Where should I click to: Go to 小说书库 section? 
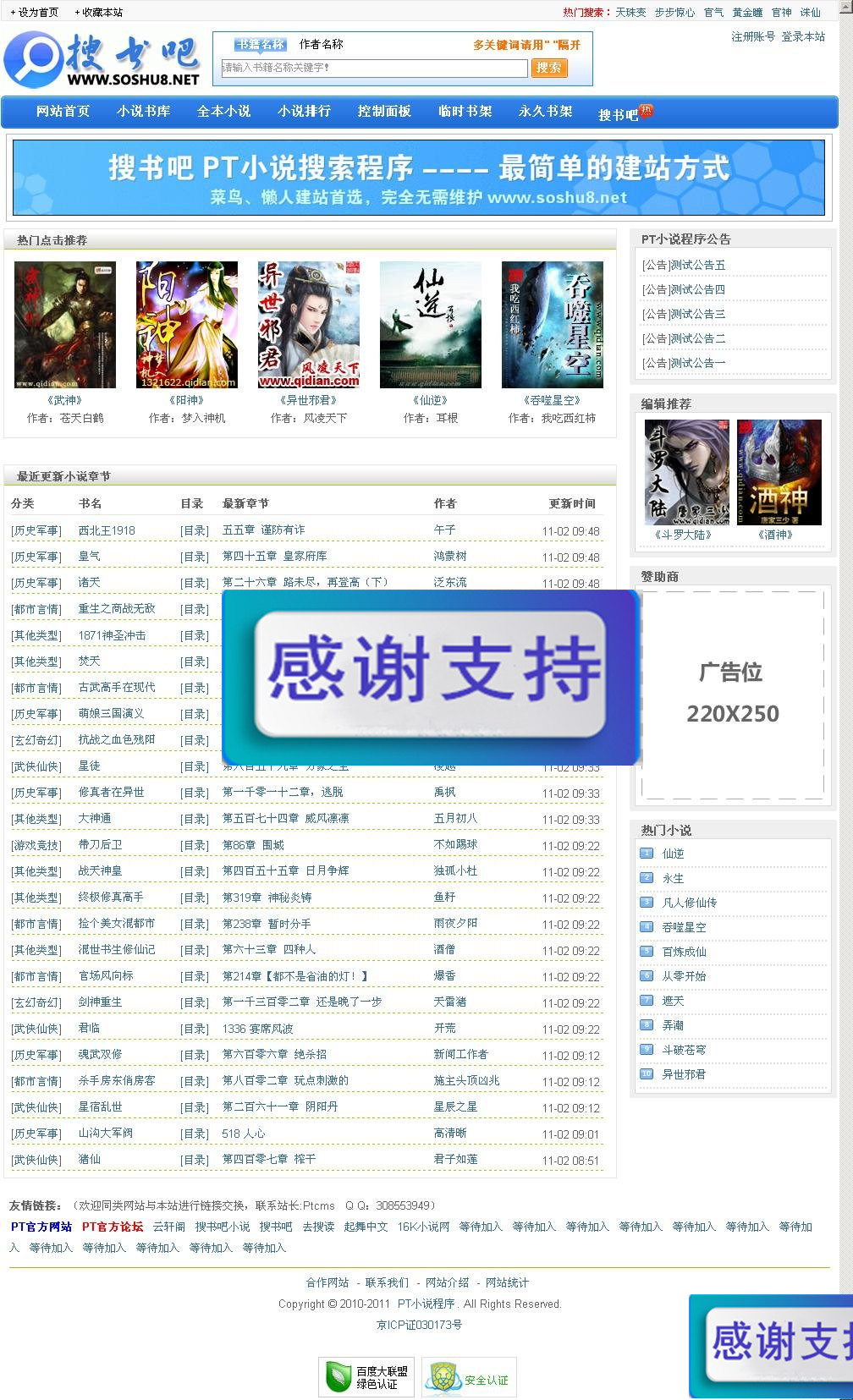143,112
